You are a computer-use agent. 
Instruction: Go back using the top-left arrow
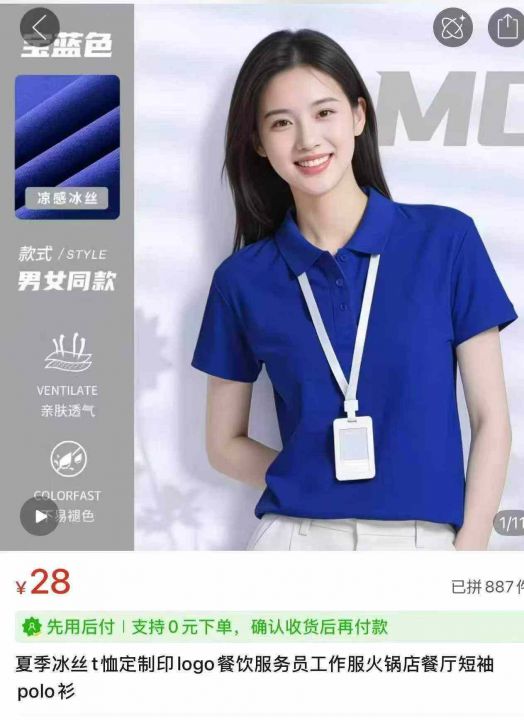(39, 27)
